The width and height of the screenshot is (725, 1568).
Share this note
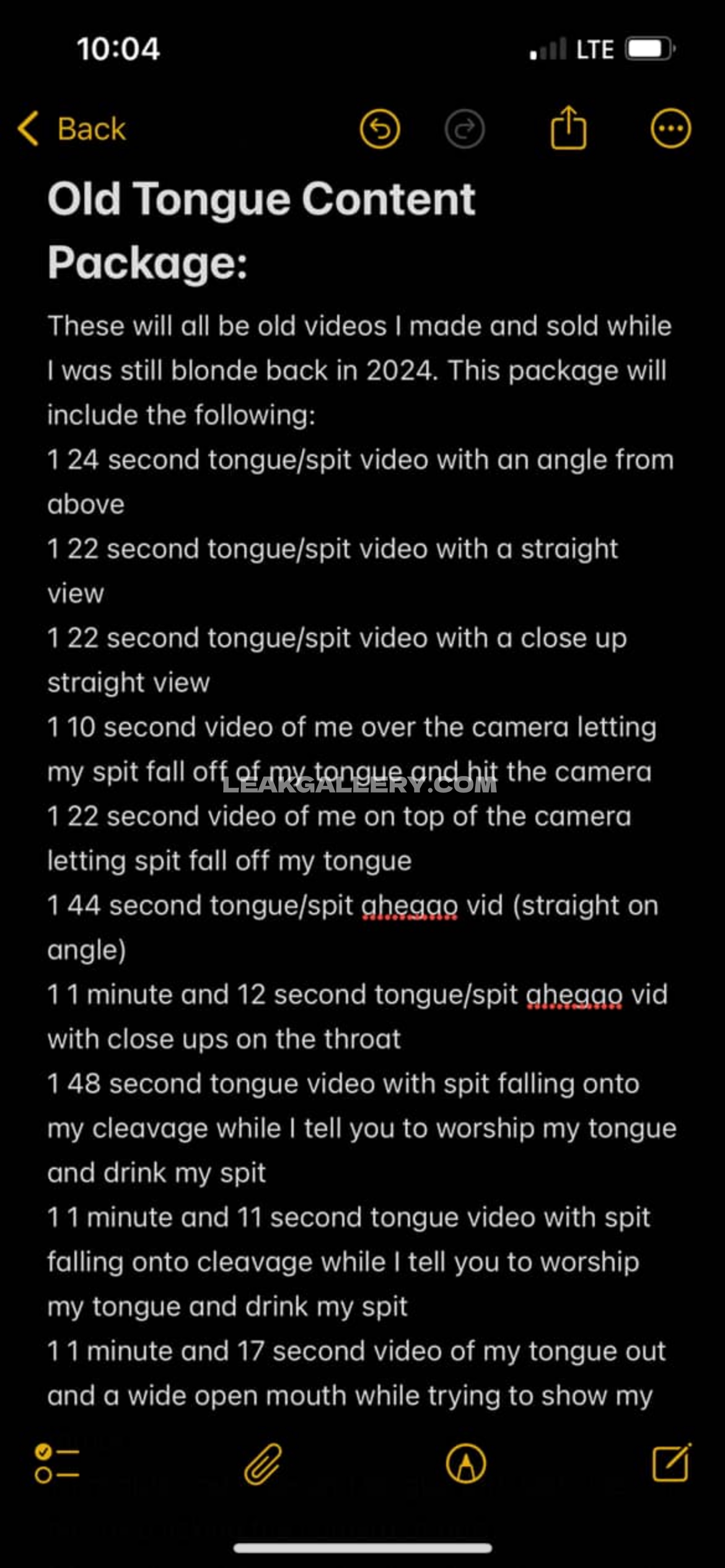tap(568, 128)
